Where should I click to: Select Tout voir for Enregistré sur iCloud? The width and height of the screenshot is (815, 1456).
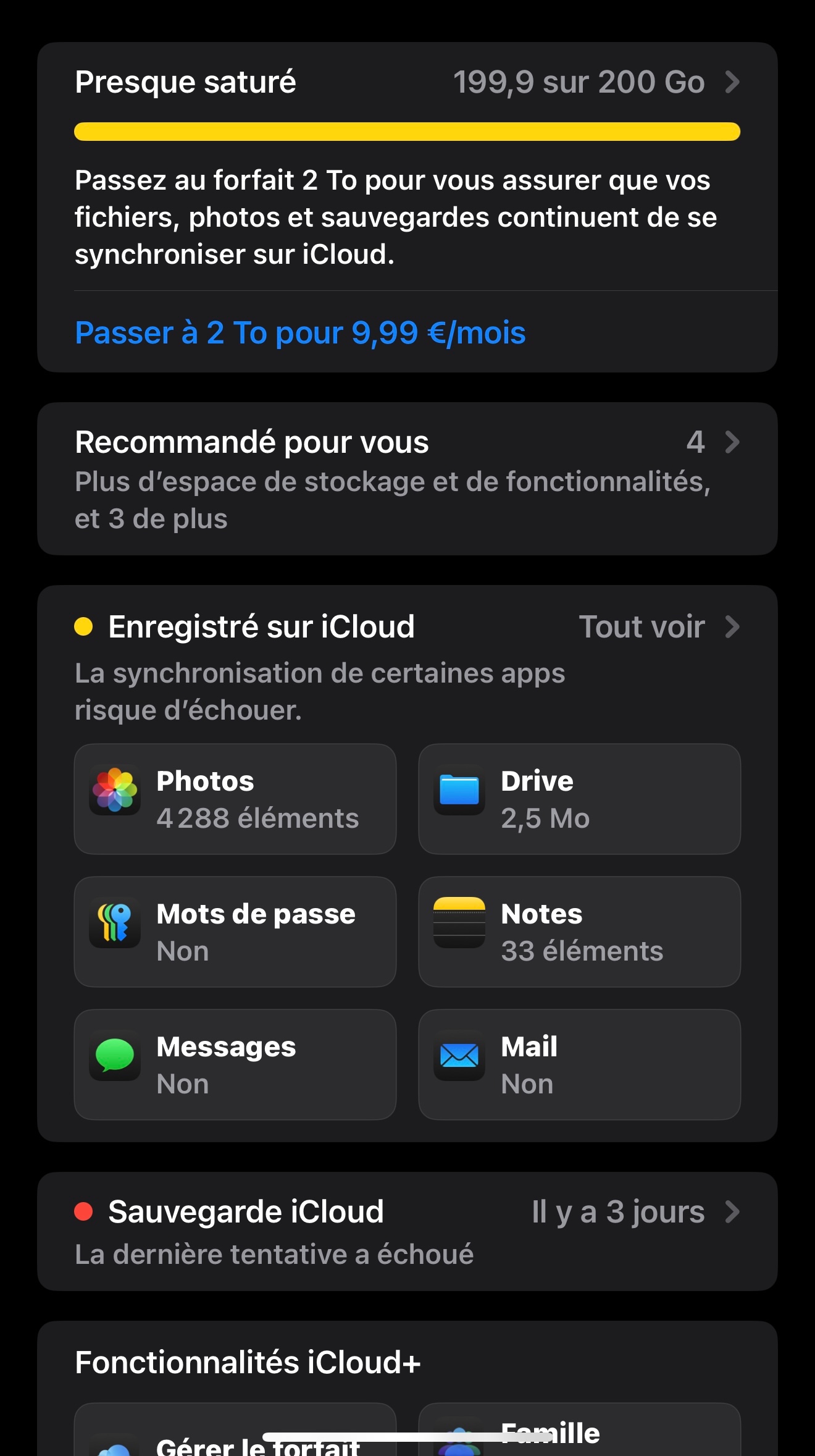pos(658,627)
